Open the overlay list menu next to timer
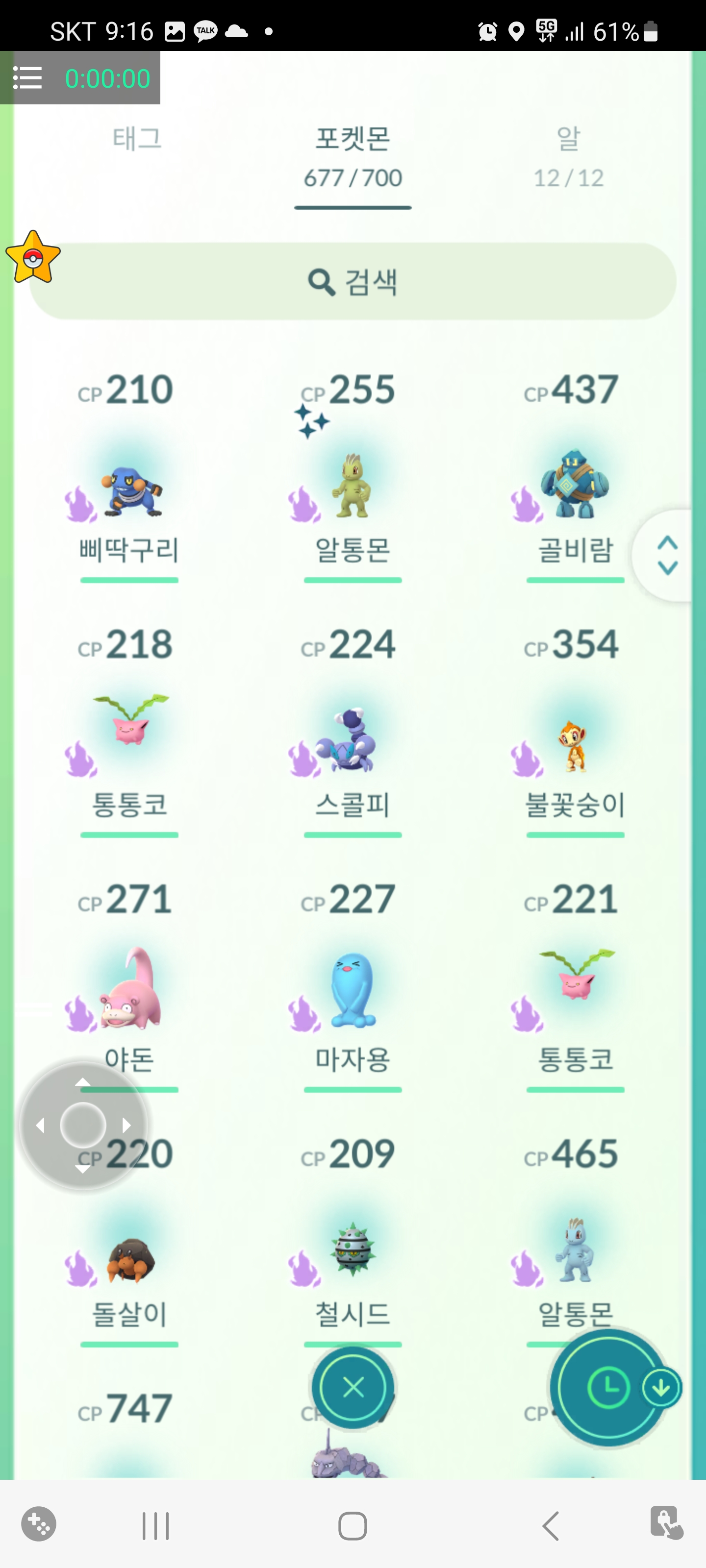This screenshot has height=1568, width=706. pos(27,78)
